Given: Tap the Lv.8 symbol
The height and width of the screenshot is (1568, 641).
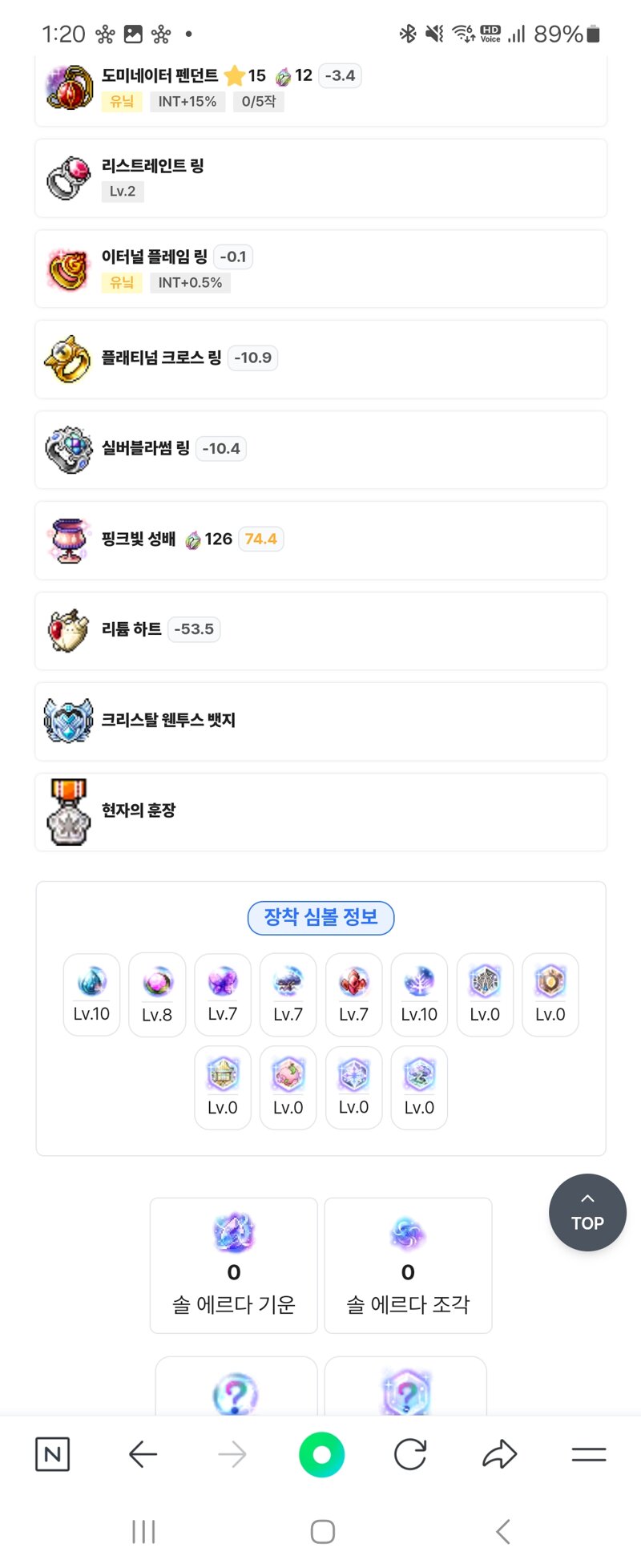Looking at the screenshot, I should click(x=157, y=995).
